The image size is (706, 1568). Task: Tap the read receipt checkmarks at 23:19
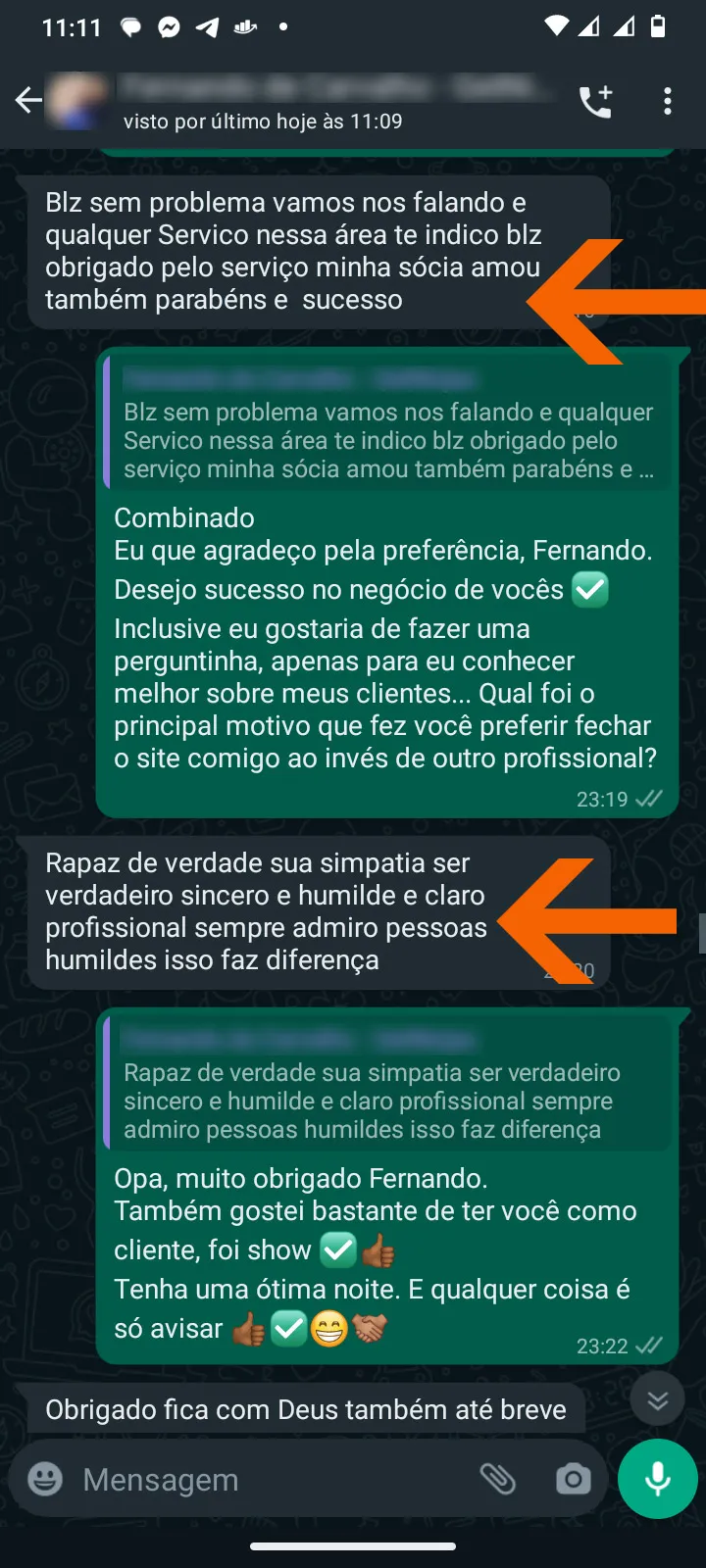click(x=647, y=799)
